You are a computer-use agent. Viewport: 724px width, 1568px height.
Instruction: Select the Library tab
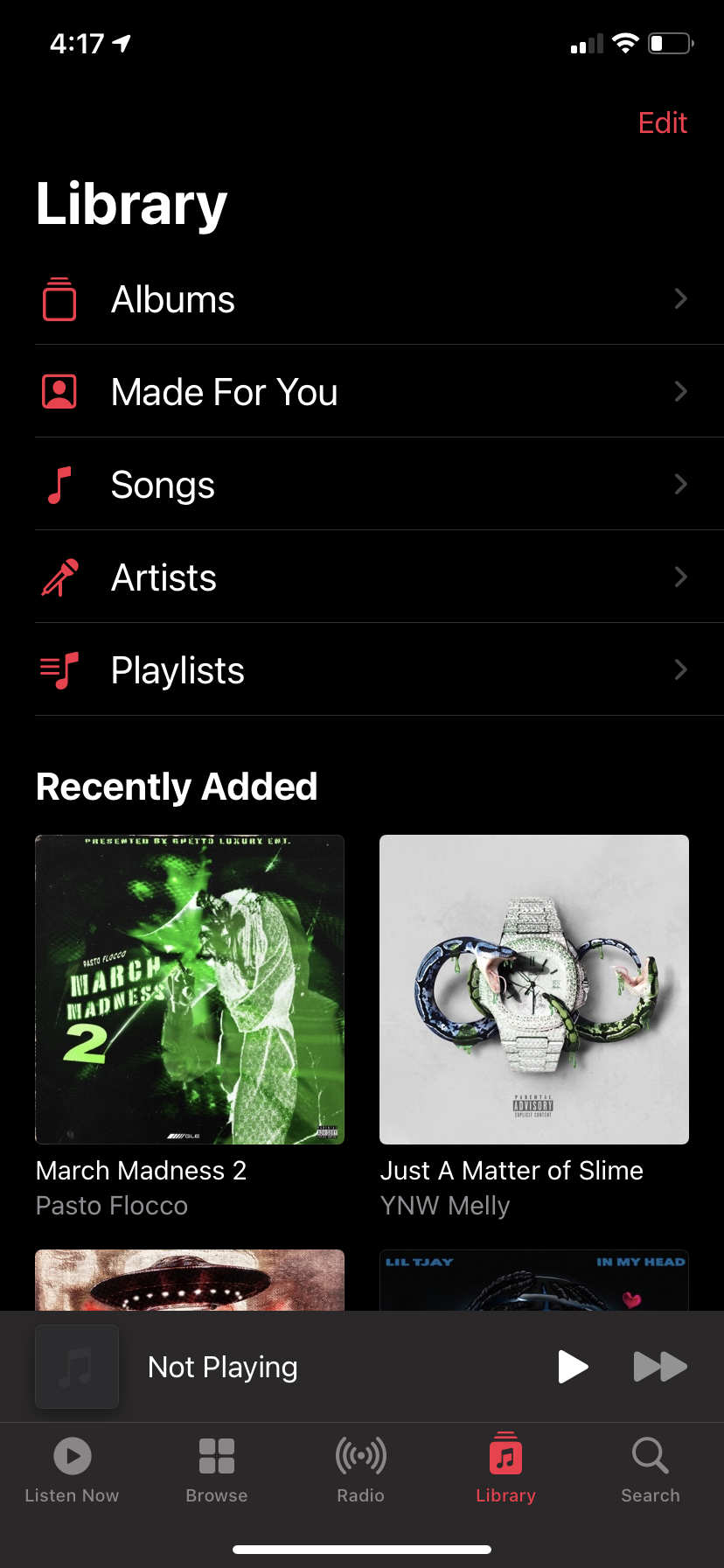click(x=505, y=1470)
